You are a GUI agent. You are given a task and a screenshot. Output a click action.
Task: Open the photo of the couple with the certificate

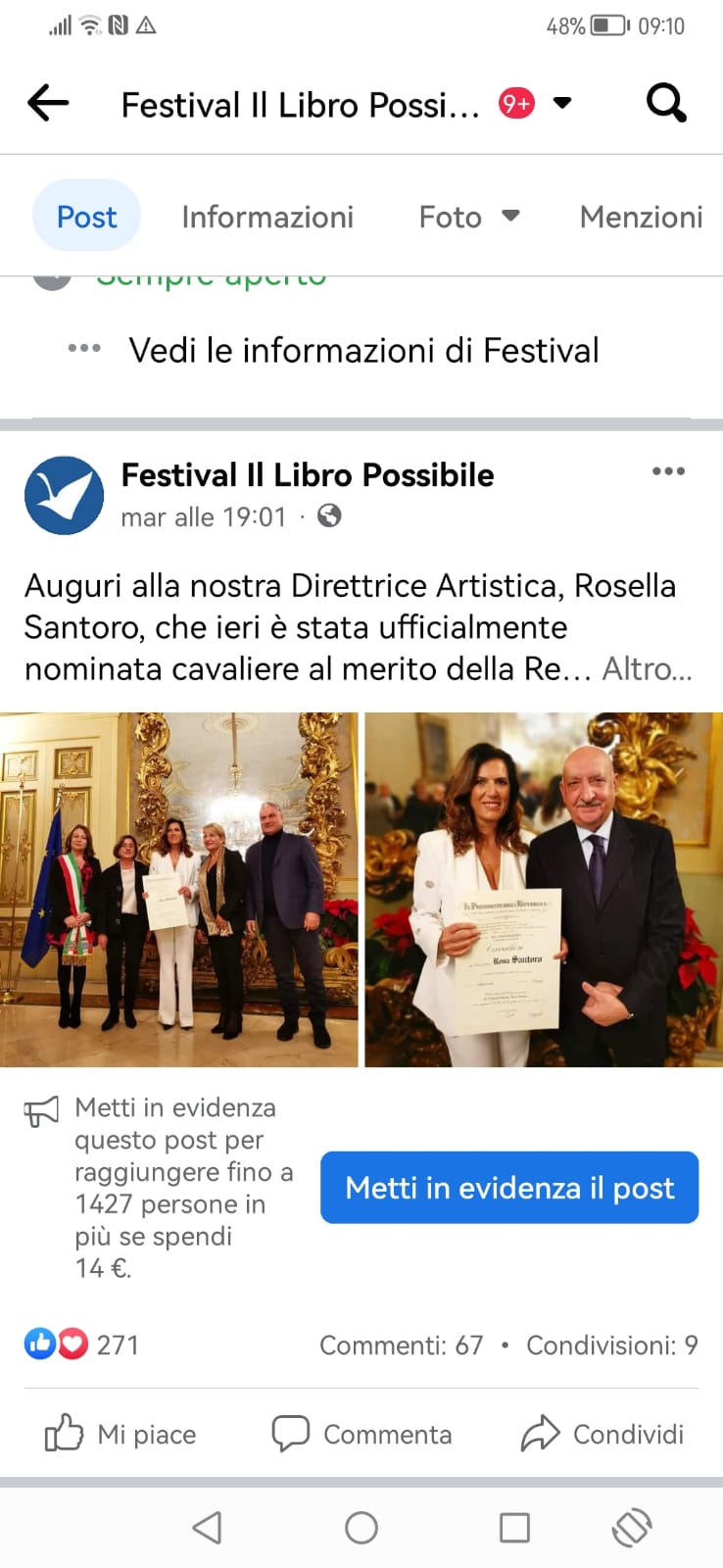point(544,889)
